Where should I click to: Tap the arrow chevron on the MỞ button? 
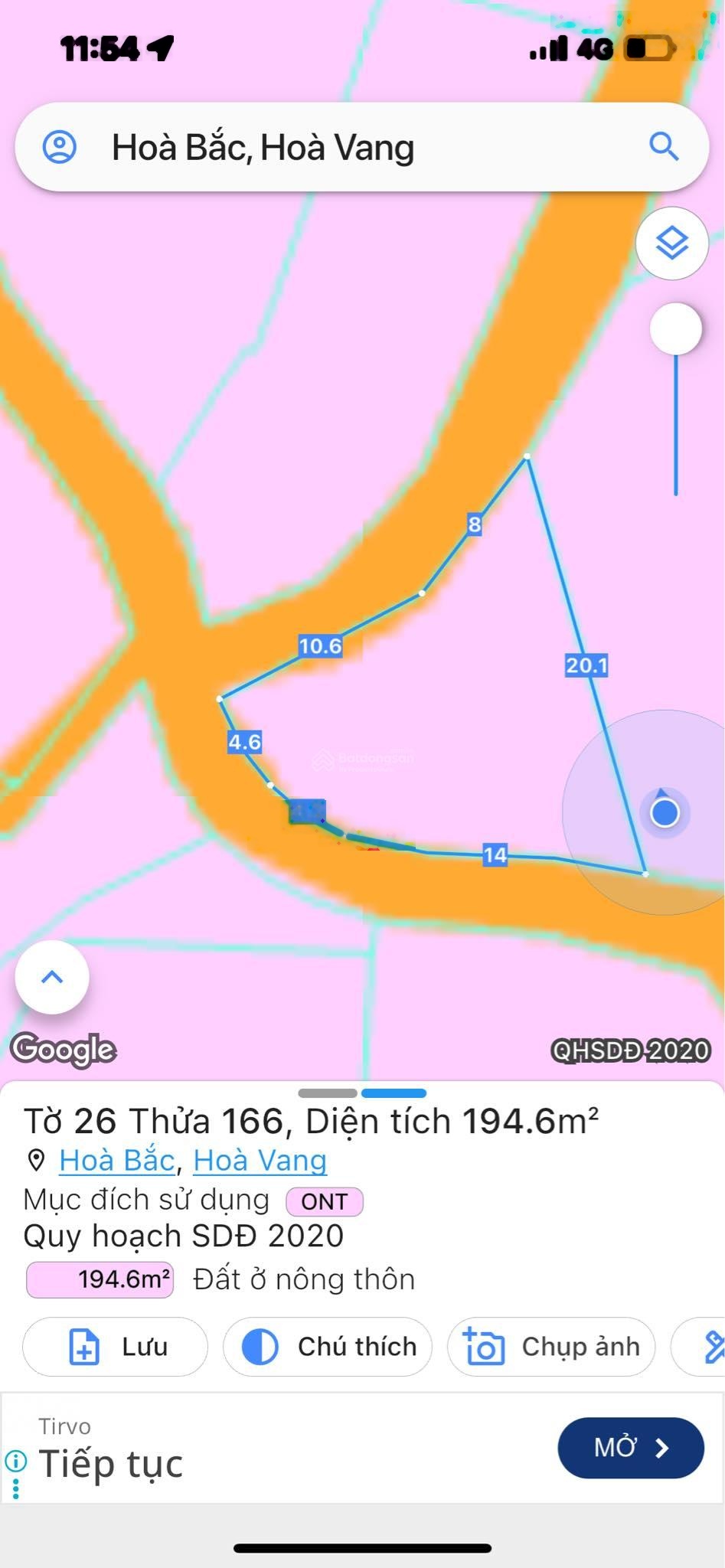click(x=660, y=1447)
